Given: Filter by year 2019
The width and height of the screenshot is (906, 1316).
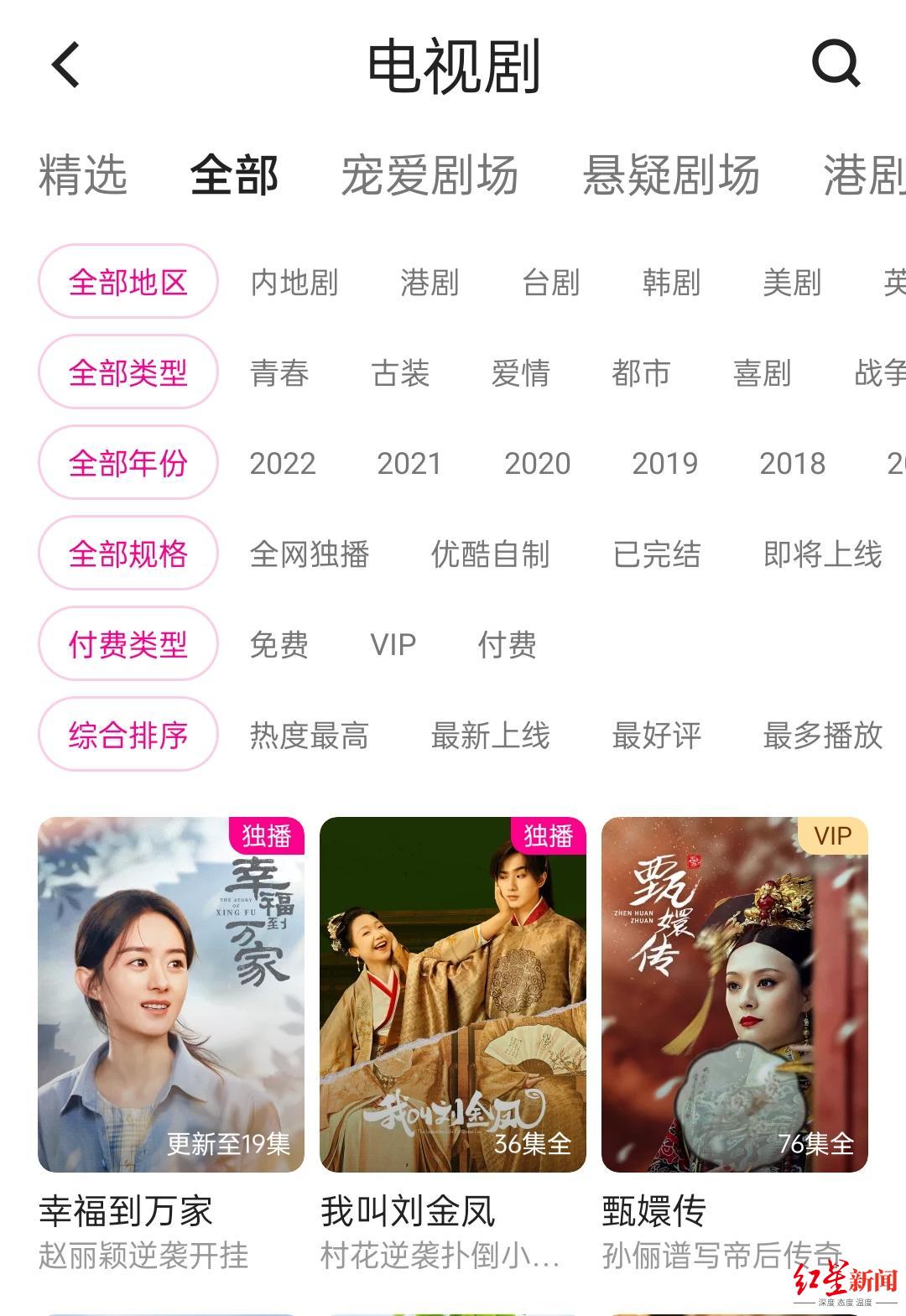Looking at the screenshot, I should pos(664,464).
